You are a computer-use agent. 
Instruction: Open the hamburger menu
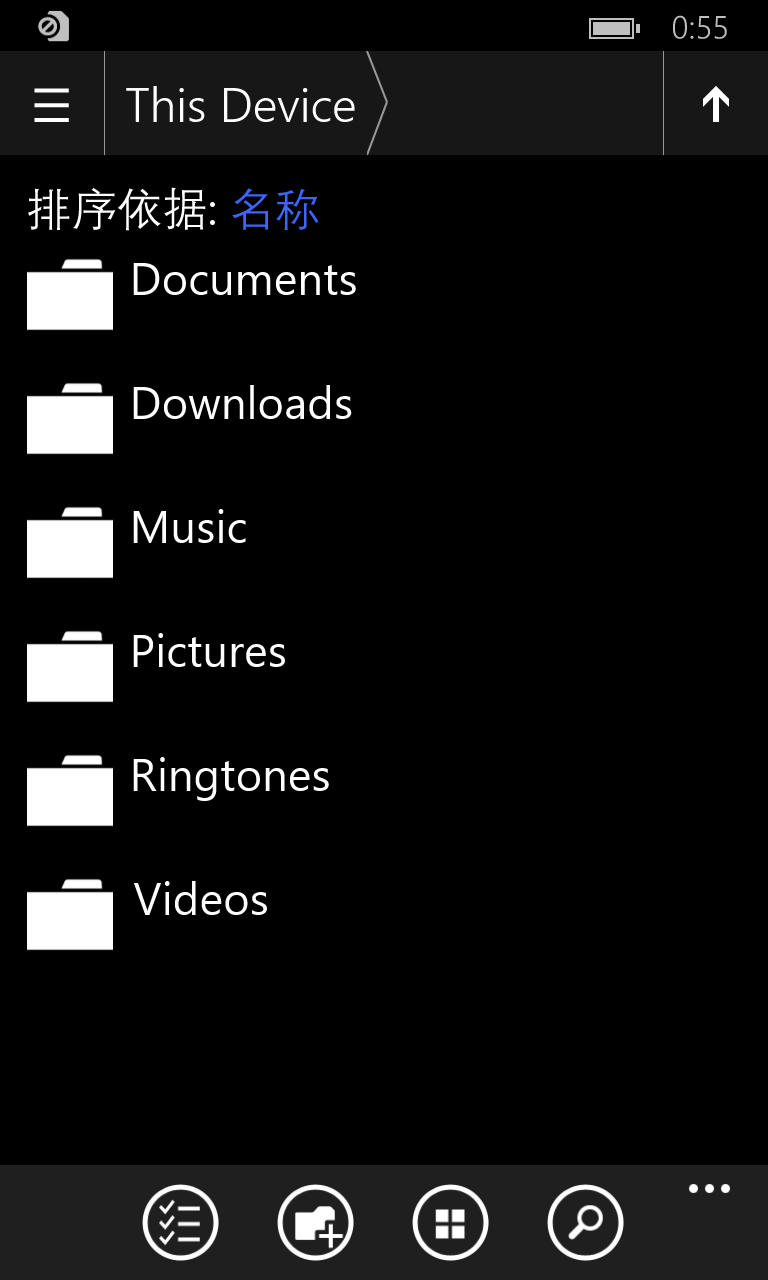pyautogui.click(x=51, y=104)
